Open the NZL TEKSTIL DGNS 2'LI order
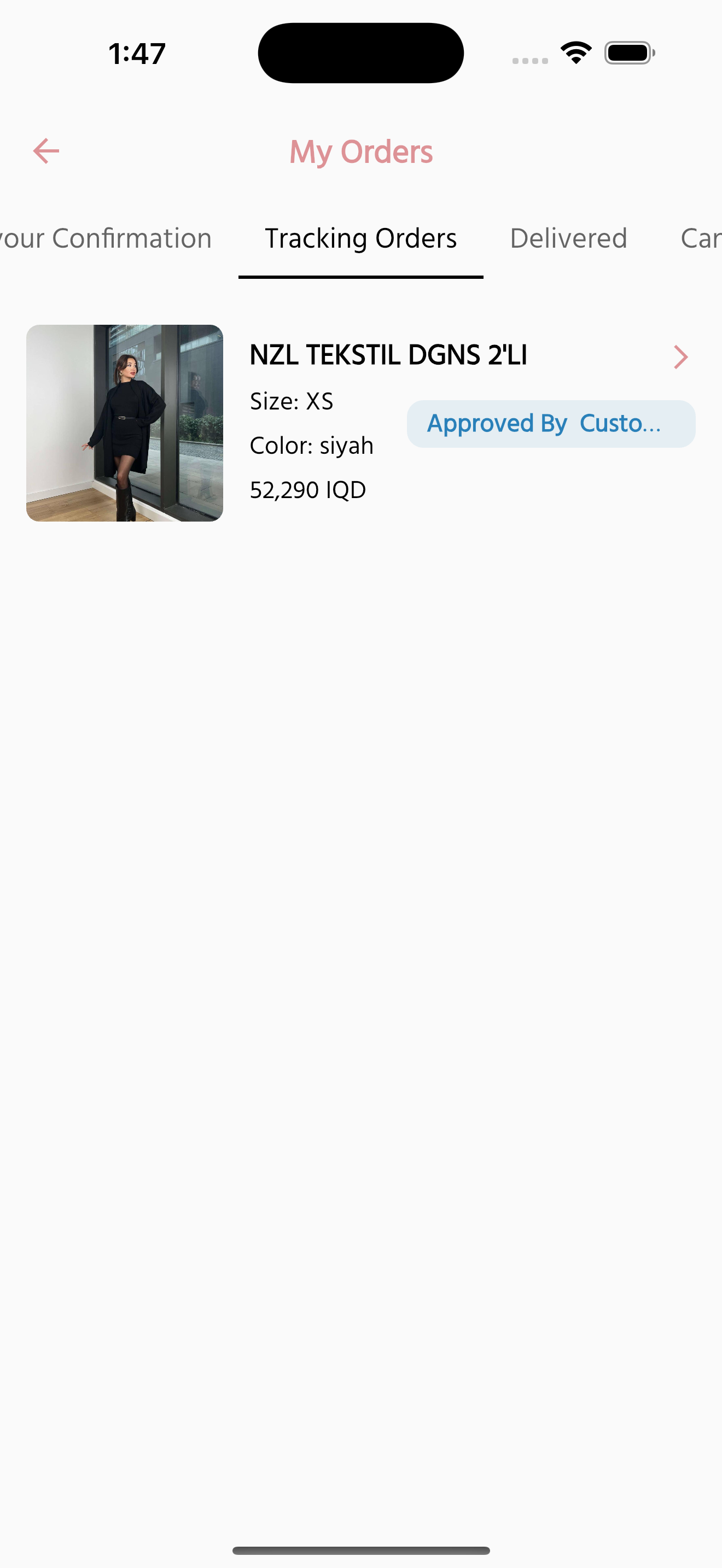 (x=388, y=355)
